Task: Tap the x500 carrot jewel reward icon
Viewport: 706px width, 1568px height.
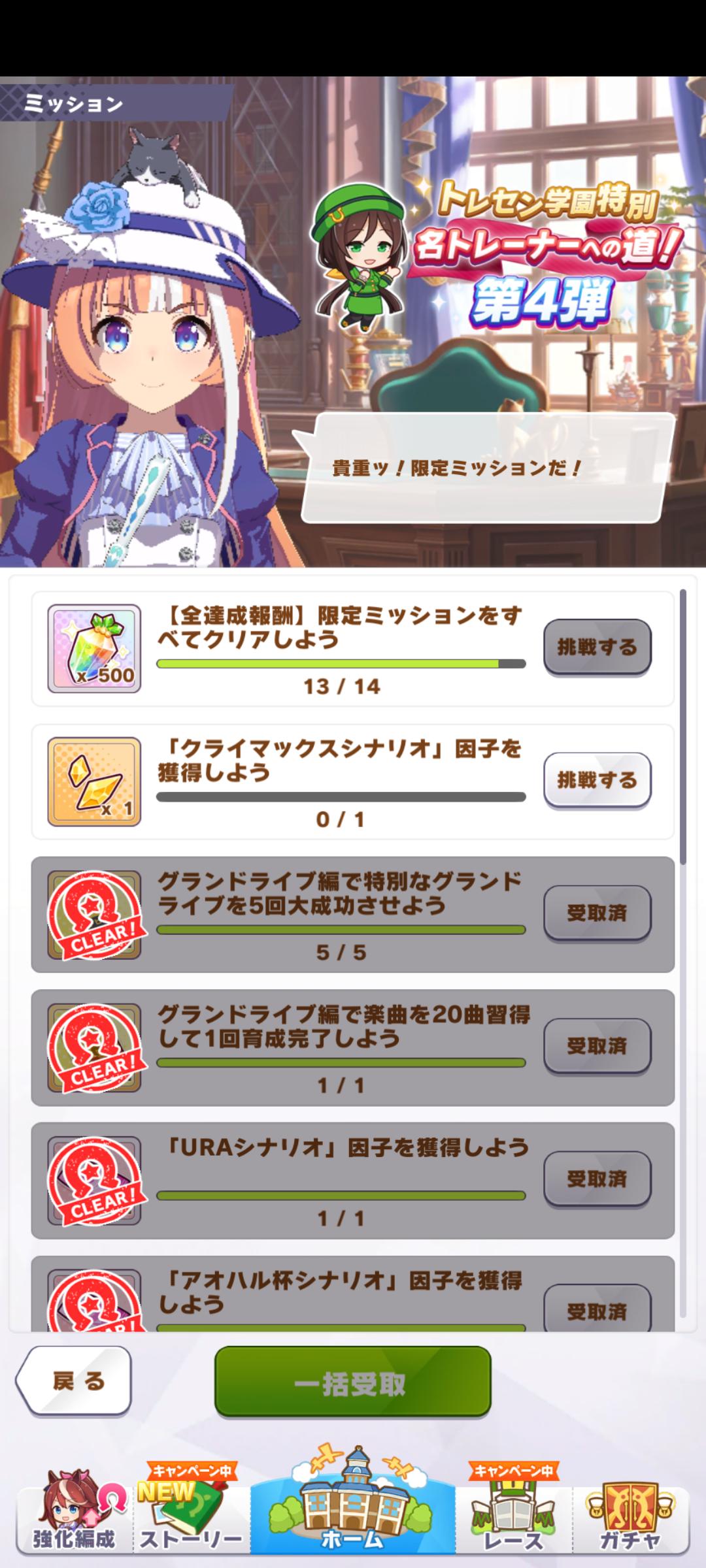Action: (94, 648)
